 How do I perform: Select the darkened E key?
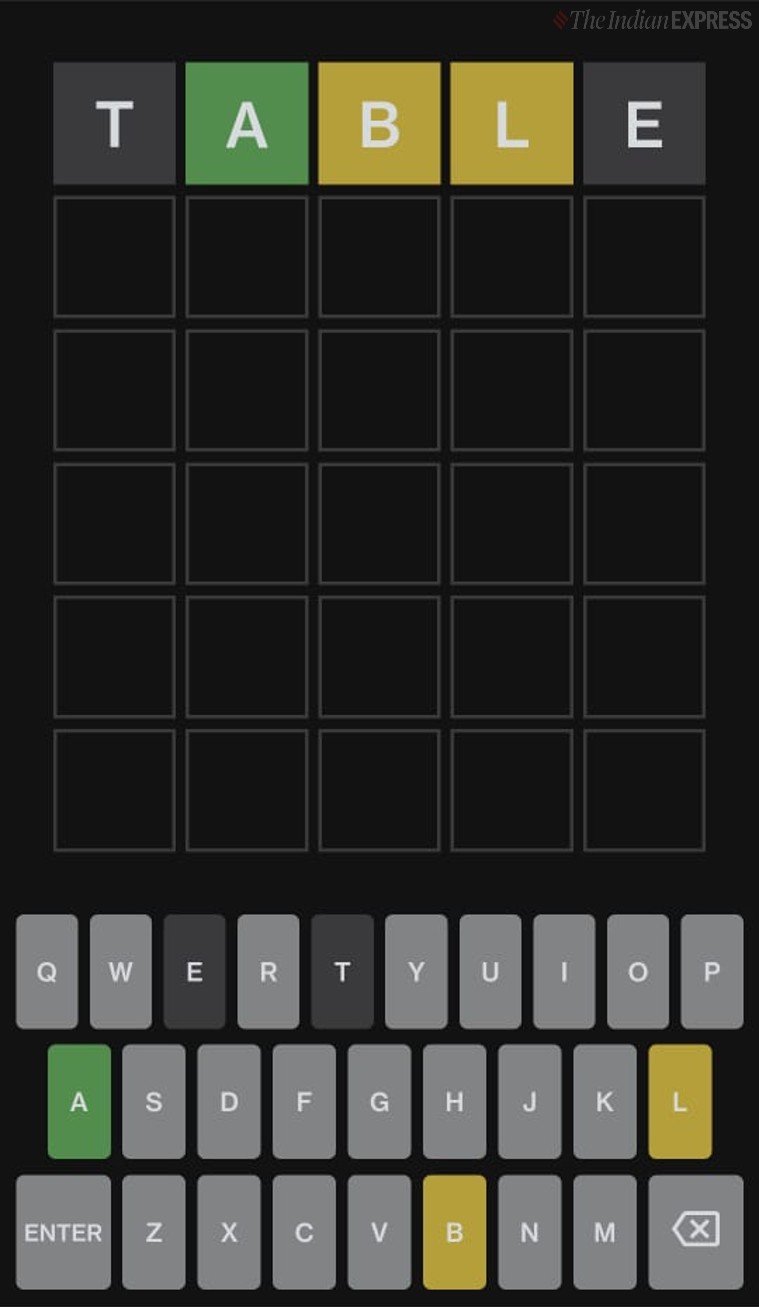(194, 972)
